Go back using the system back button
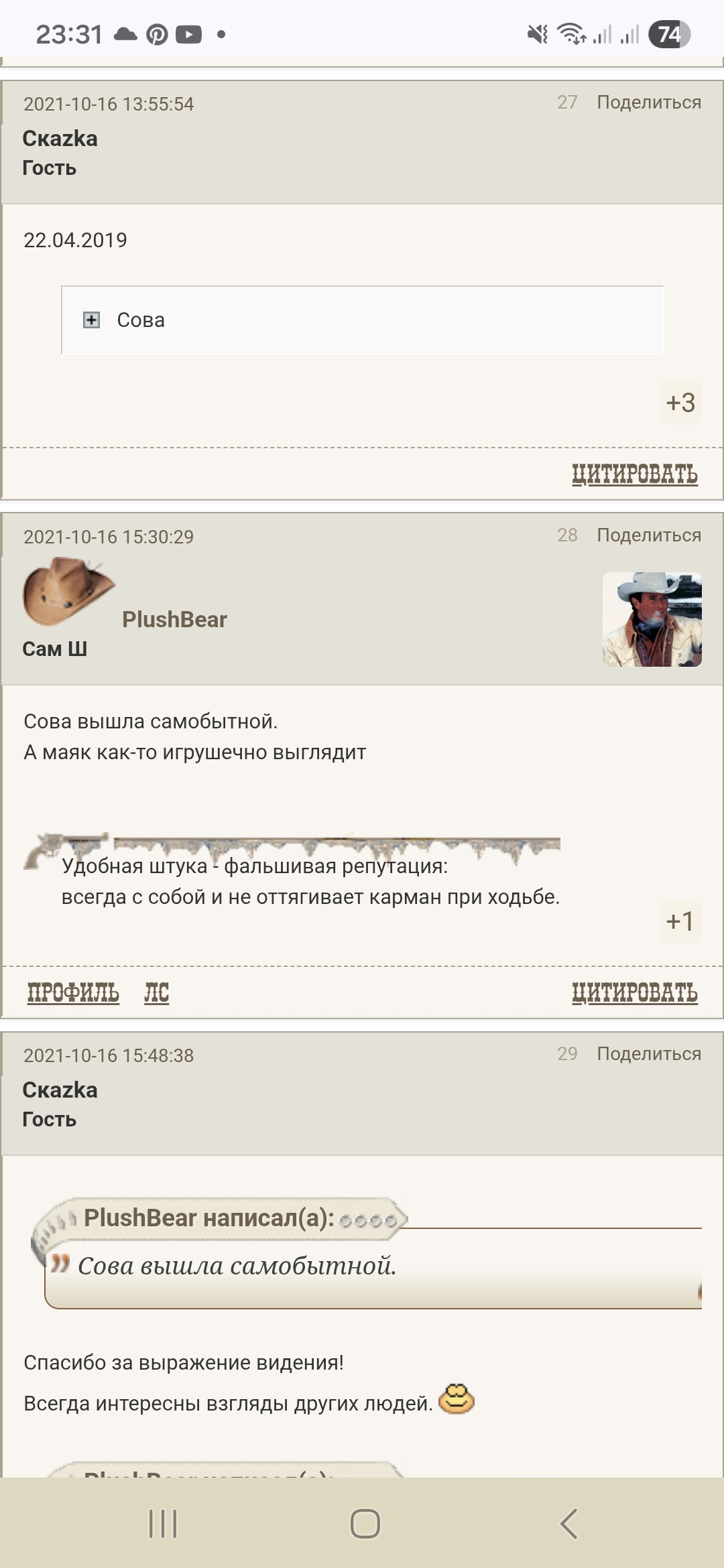This screenshot has height=1568, width=724. point(568,1524)
